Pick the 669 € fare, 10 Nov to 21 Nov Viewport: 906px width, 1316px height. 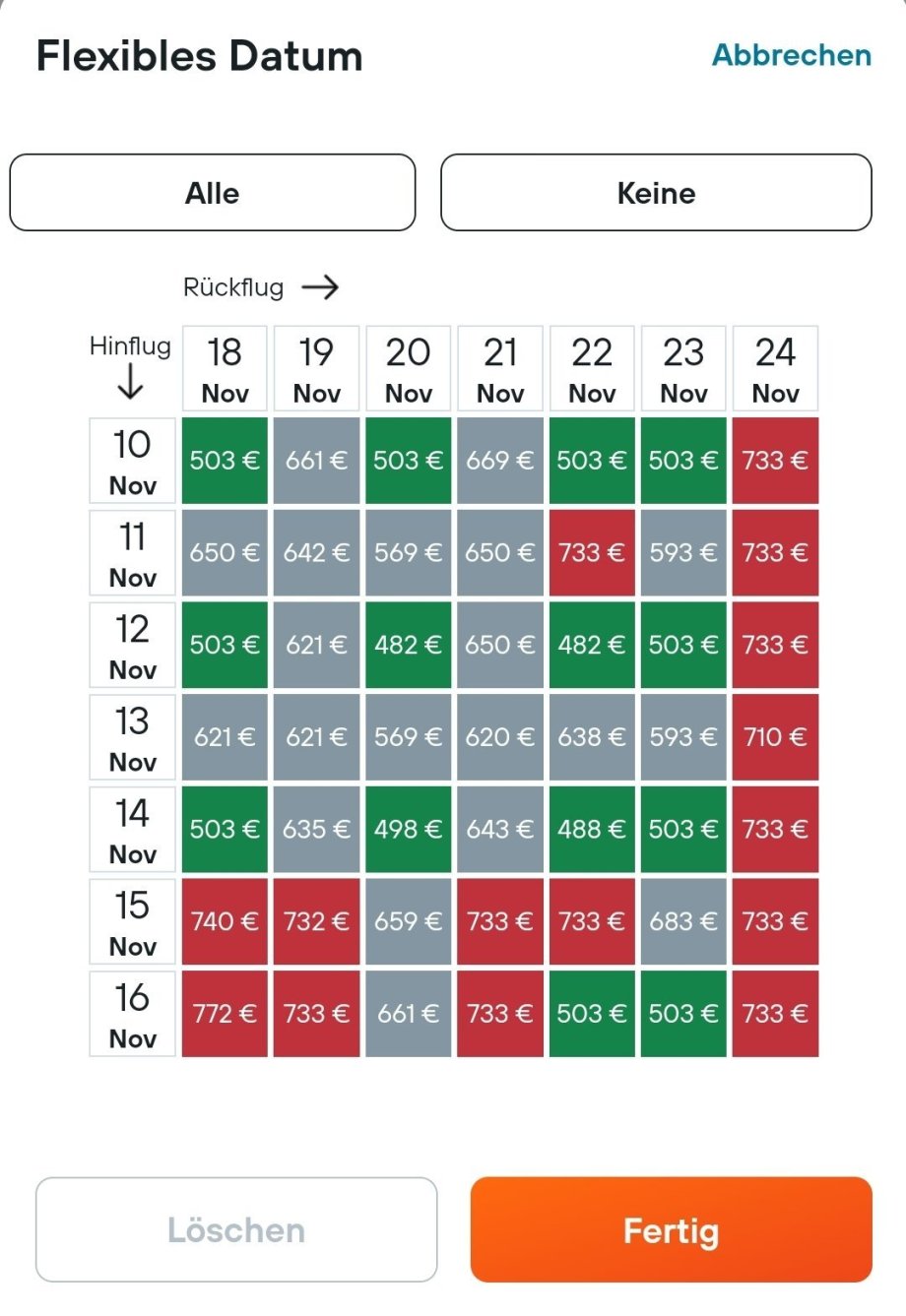click(x=500, y=461)
